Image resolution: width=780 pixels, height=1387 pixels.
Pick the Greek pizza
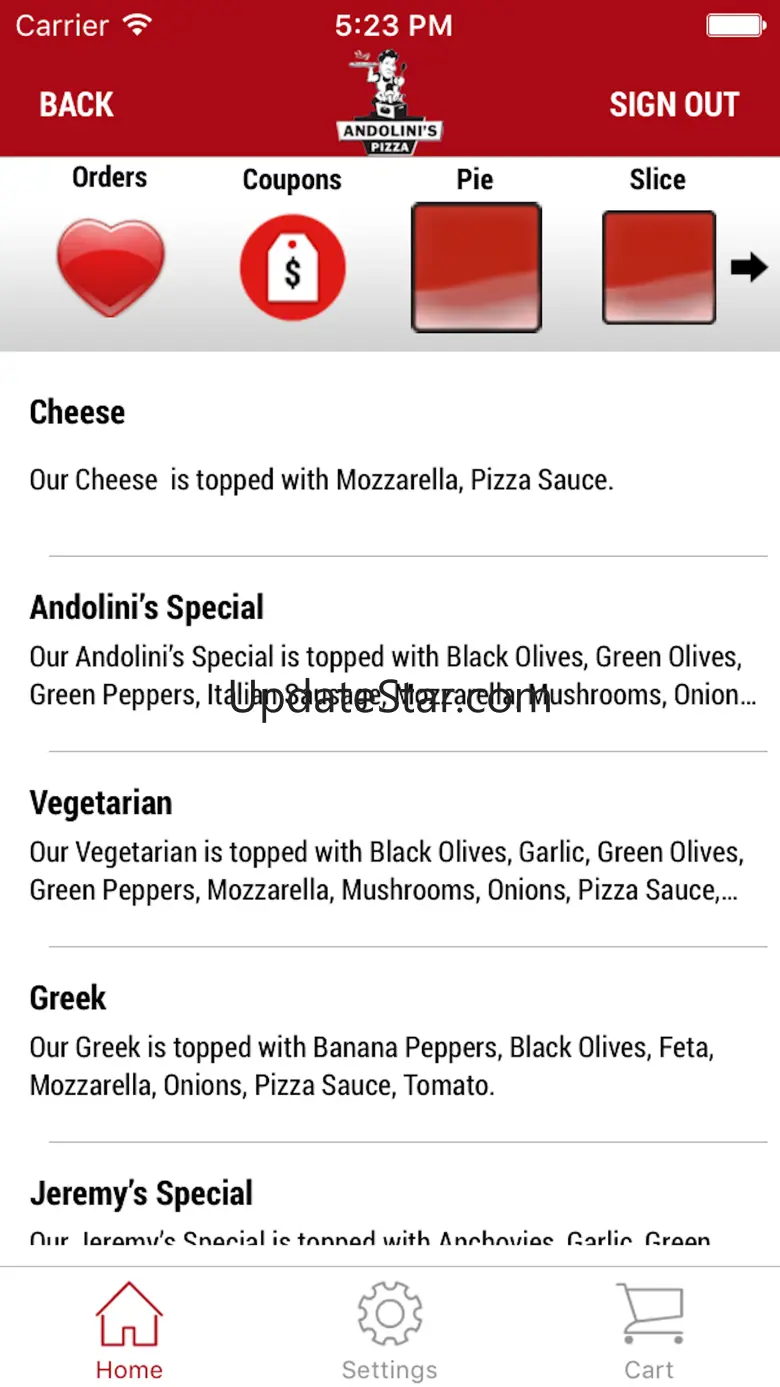point(390,1040)
